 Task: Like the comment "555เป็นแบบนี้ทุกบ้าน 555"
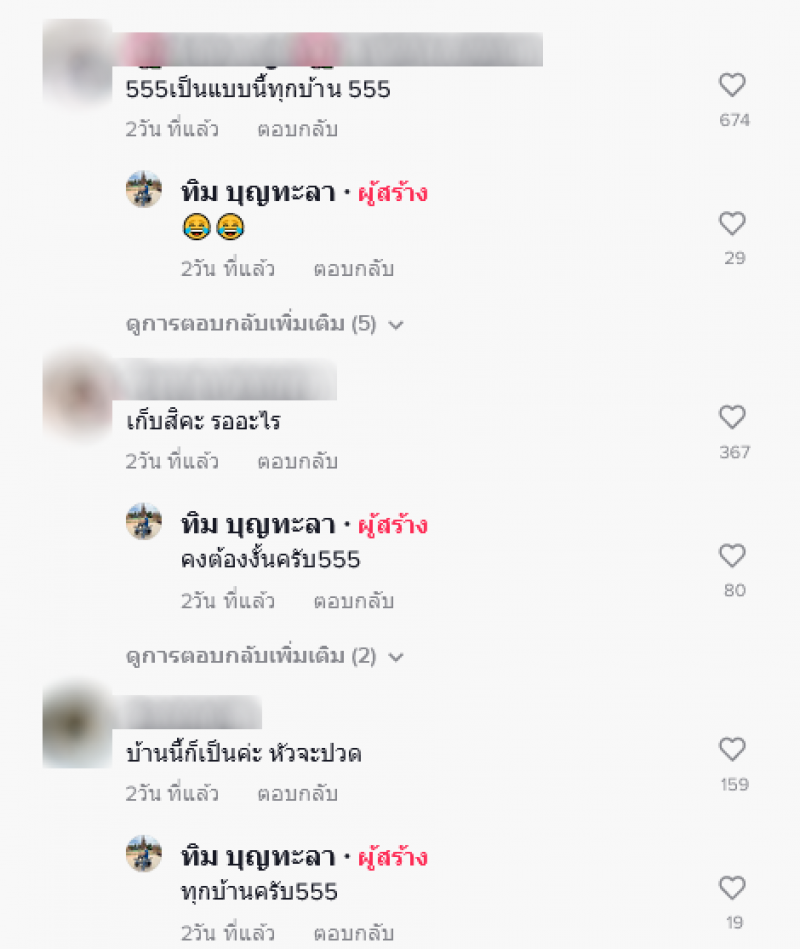[x=733, y=86]
